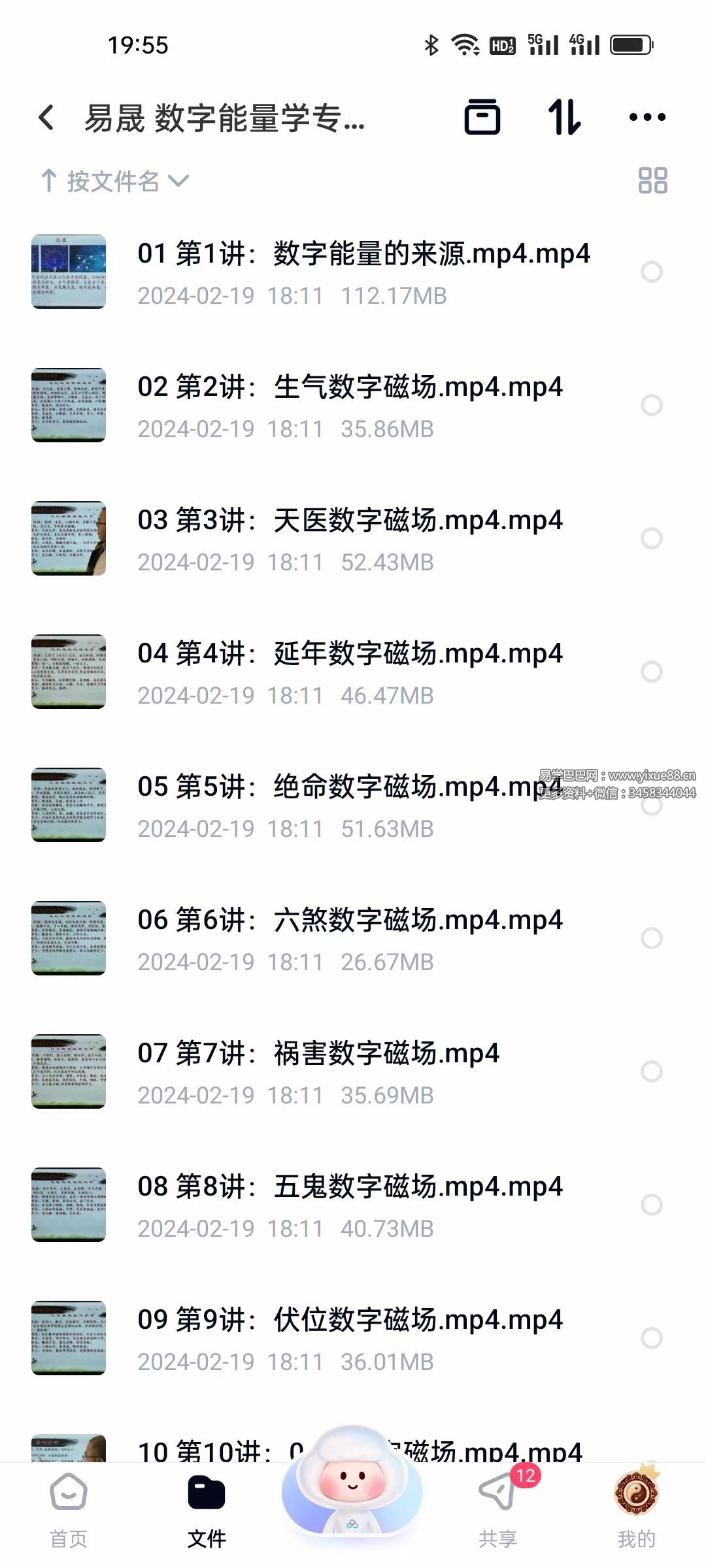The width and height of the screenshot is (706, 1568).
Task: Open video 07 第7讲 祸害数字磁场
Action: pos(318,1053)
